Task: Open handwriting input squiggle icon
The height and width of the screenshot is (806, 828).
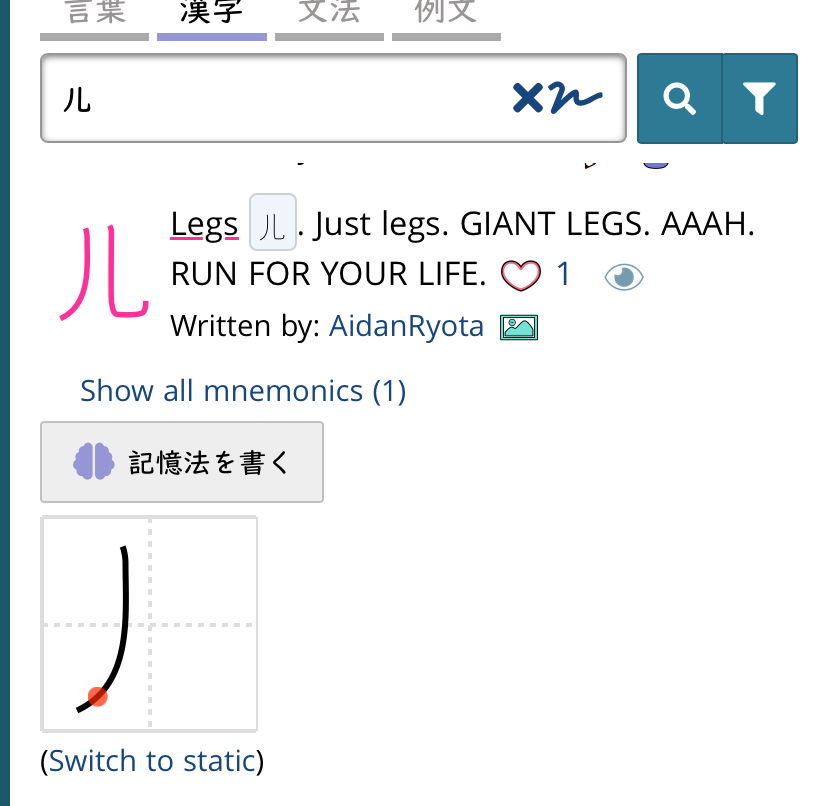Action: pyautogui.click(x=573, y=98)
